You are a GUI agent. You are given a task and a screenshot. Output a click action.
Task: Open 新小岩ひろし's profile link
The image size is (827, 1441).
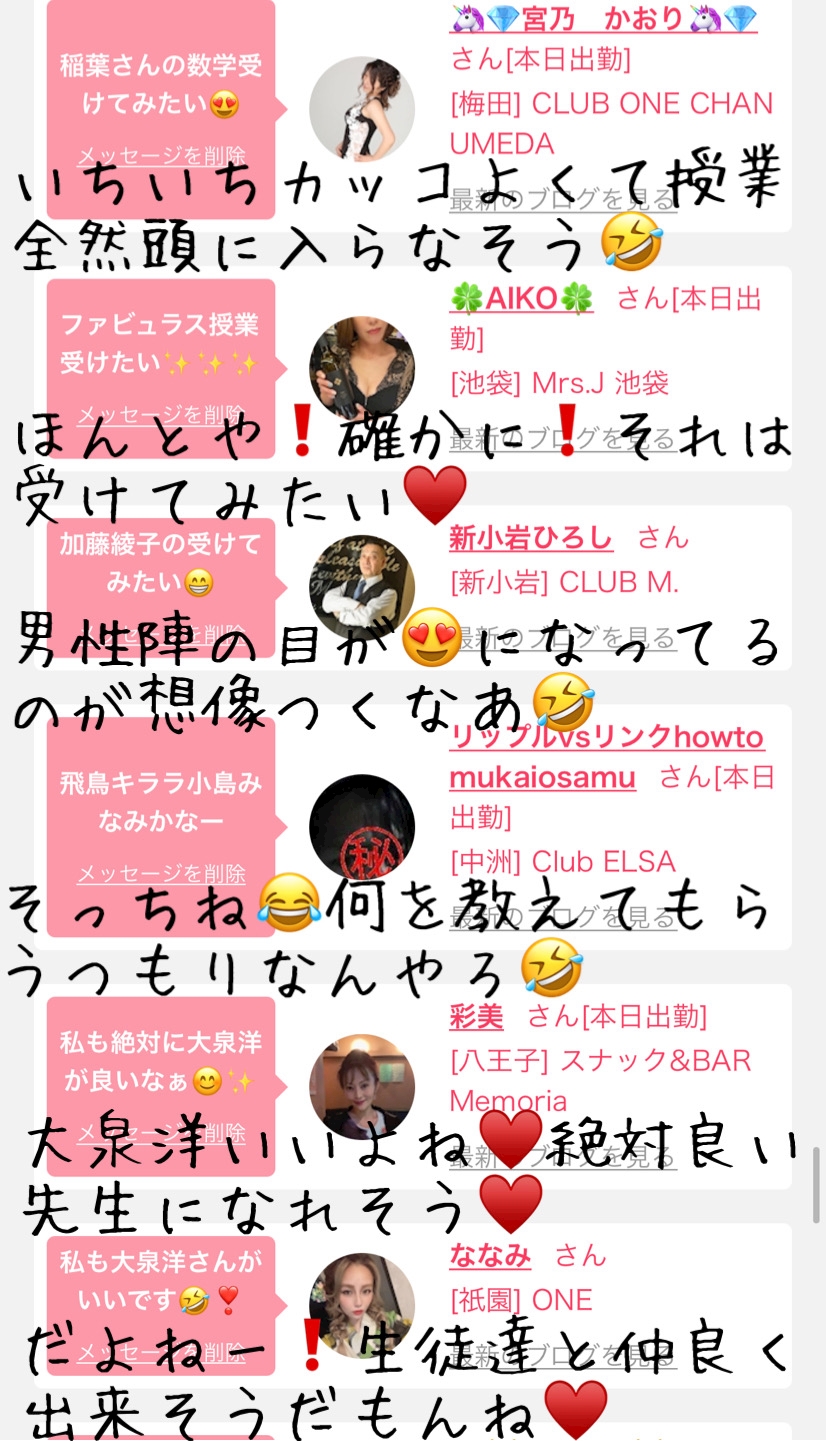pyautogui.click(x=531, y=538)
